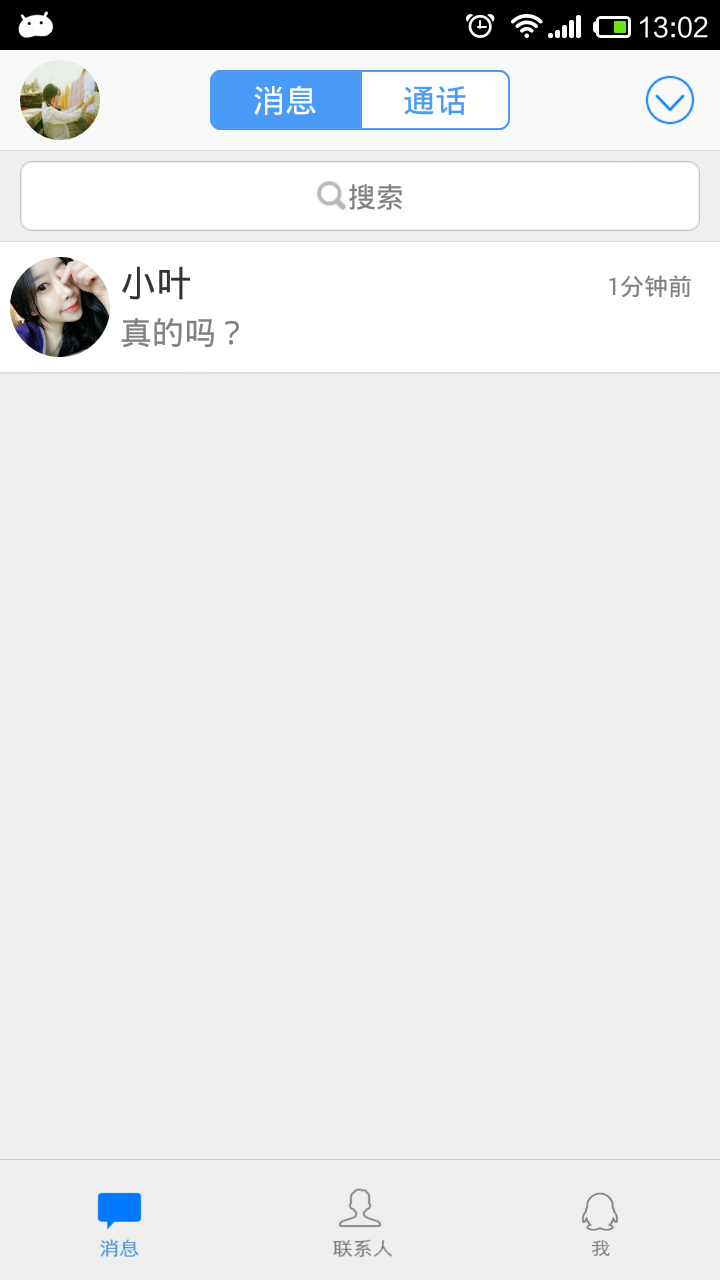Switch to the 通话 segment
Screen dimensions: 720x1280
tap(435, 100)
